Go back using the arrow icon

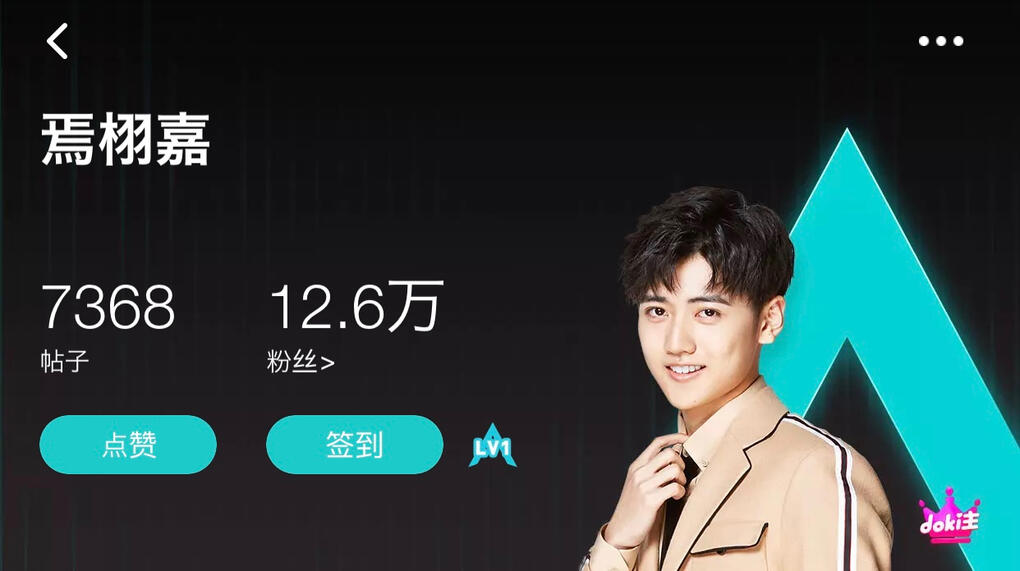click(58, 41)
